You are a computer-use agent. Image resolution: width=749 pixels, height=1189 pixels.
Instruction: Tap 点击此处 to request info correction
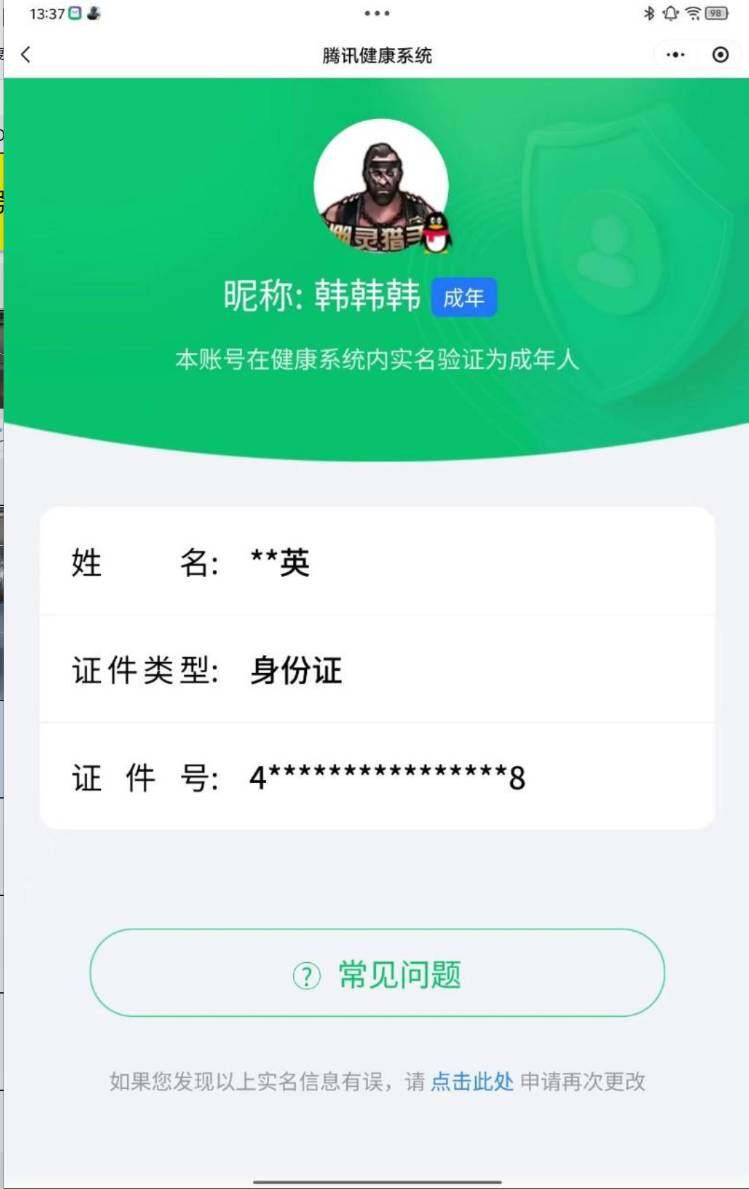coord(473,1081)
